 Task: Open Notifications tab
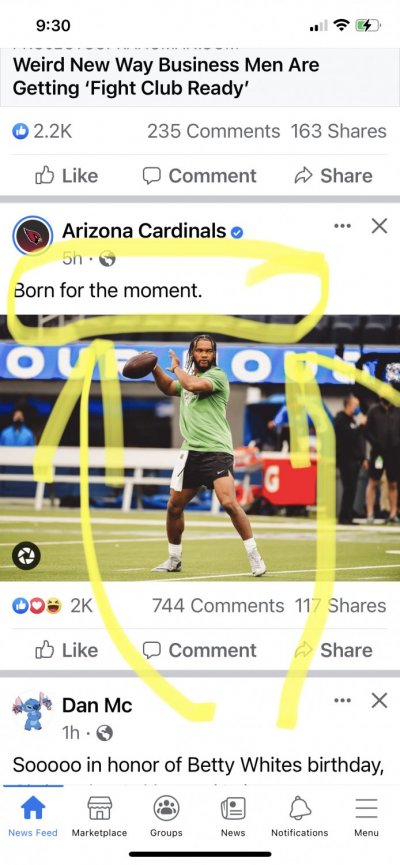pos(300,817)
